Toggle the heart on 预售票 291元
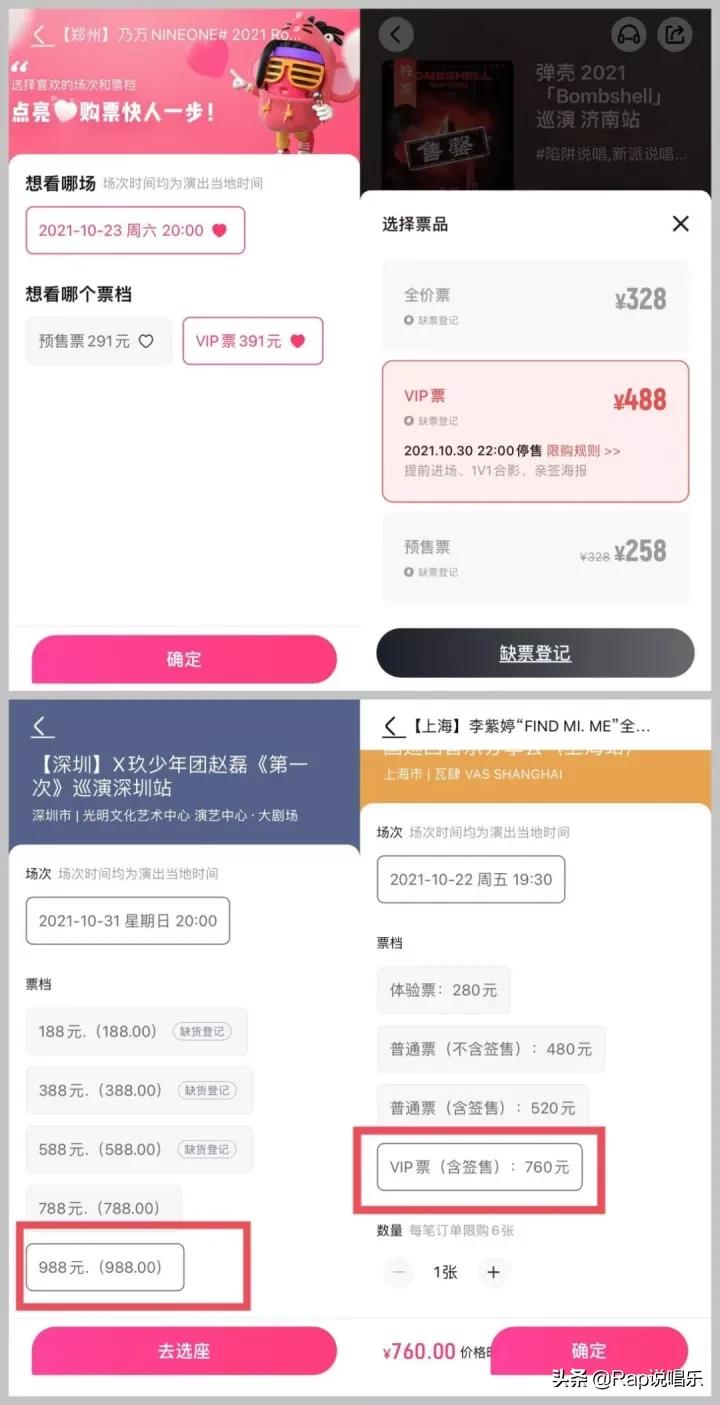This screenshot has width=720, height=1405. click(x=146, y=341)
